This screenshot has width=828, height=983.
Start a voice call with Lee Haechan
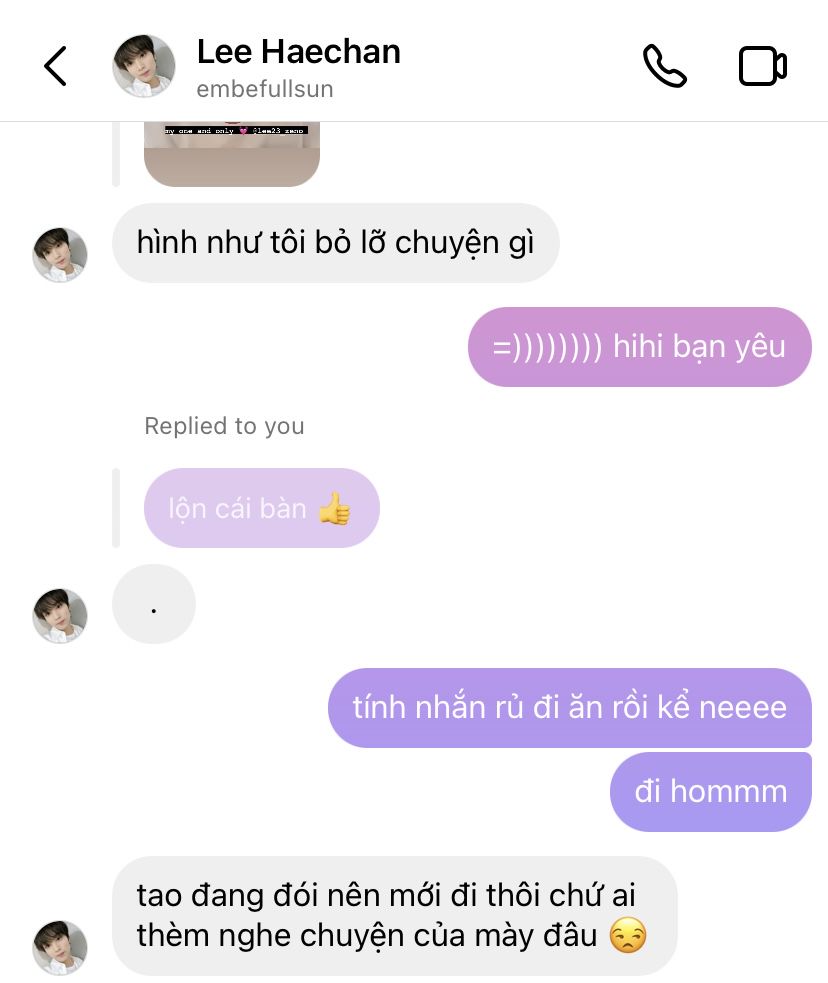click(x=664, y=67)
